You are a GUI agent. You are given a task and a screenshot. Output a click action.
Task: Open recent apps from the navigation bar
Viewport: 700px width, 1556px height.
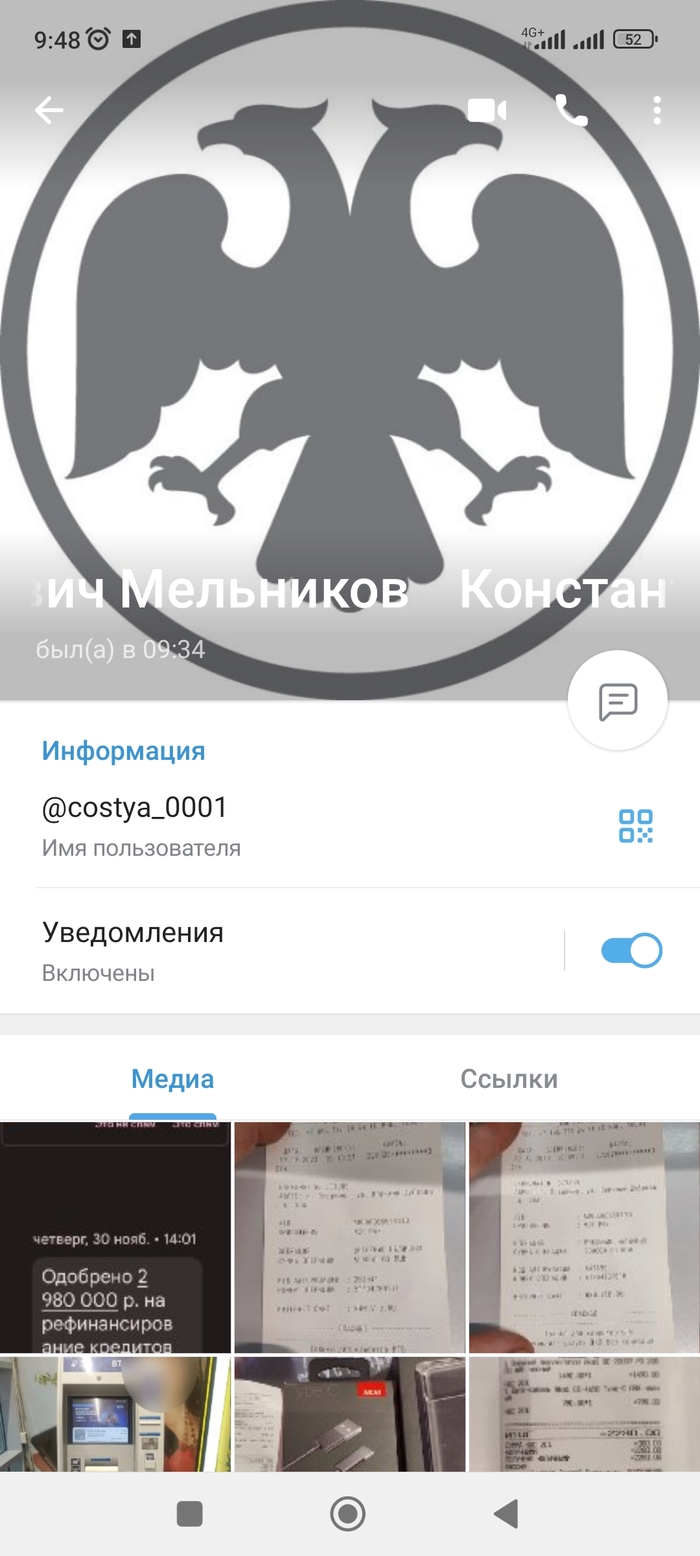tap(189, 1514)
